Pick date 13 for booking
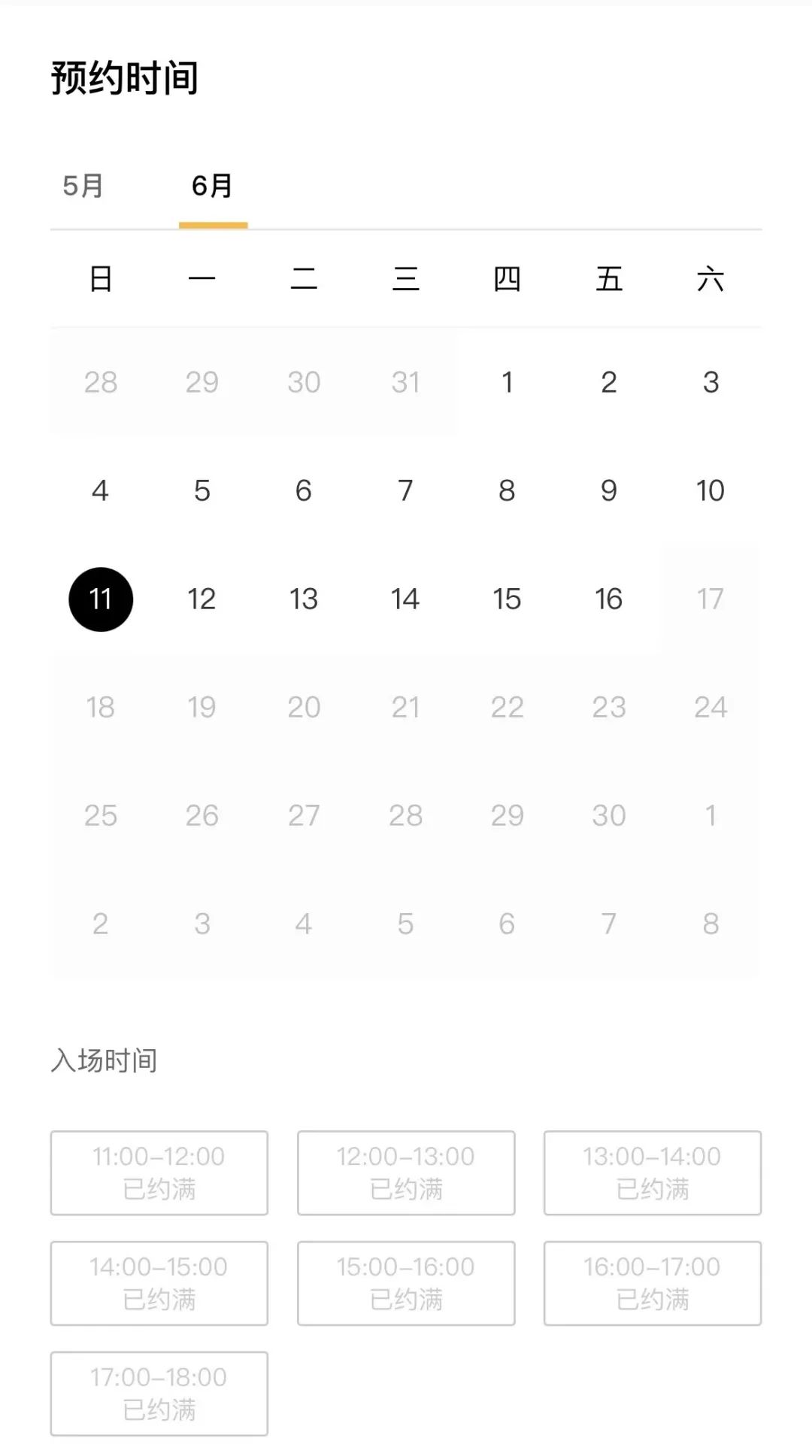The image size is (812, 1456). (x=304, y=599)
